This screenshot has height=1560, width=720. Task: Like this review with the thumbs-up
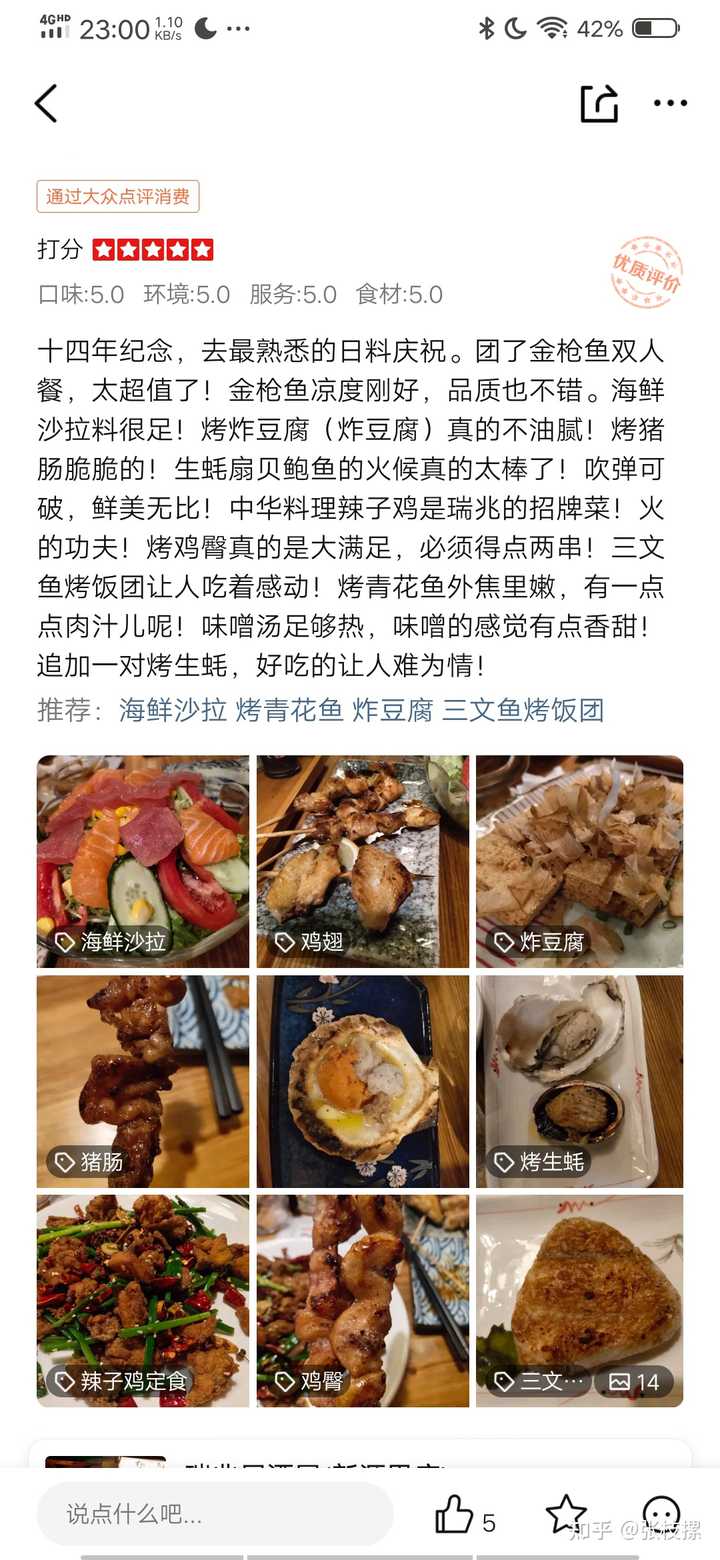455,1515
